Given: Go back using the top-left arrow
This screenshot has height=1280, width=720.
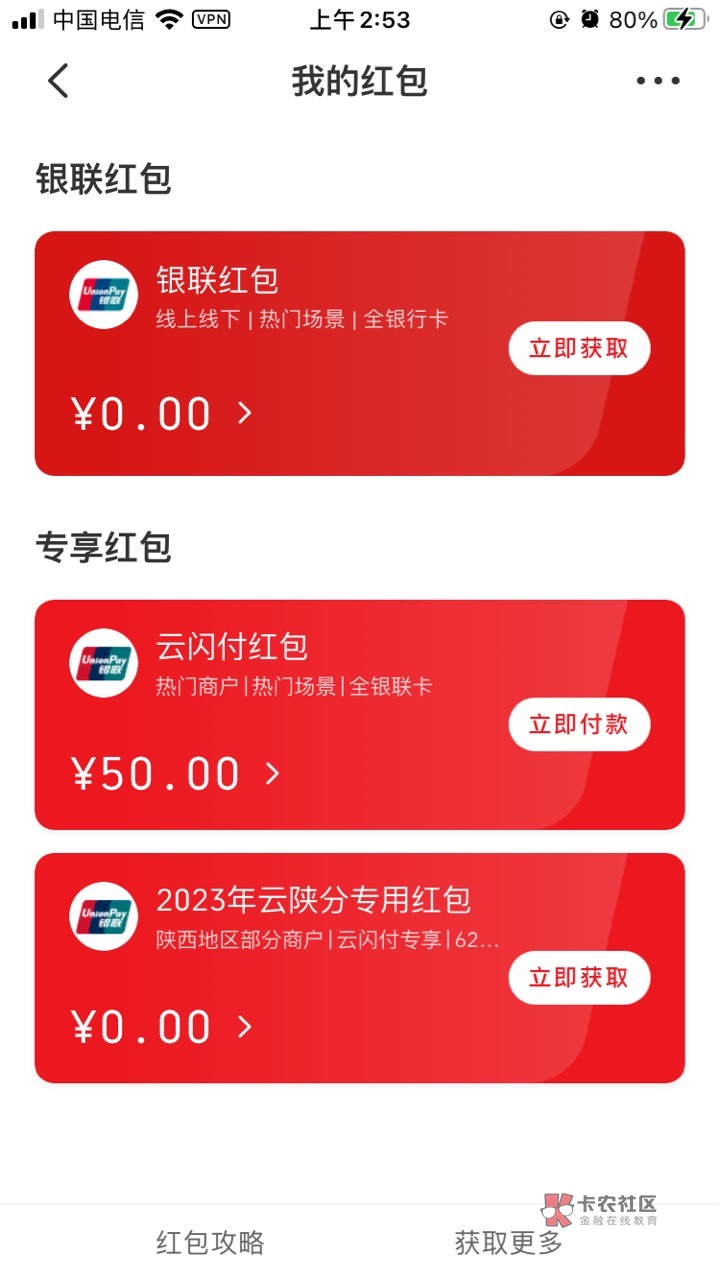Looking at the screenshot, I should [58, 81].
